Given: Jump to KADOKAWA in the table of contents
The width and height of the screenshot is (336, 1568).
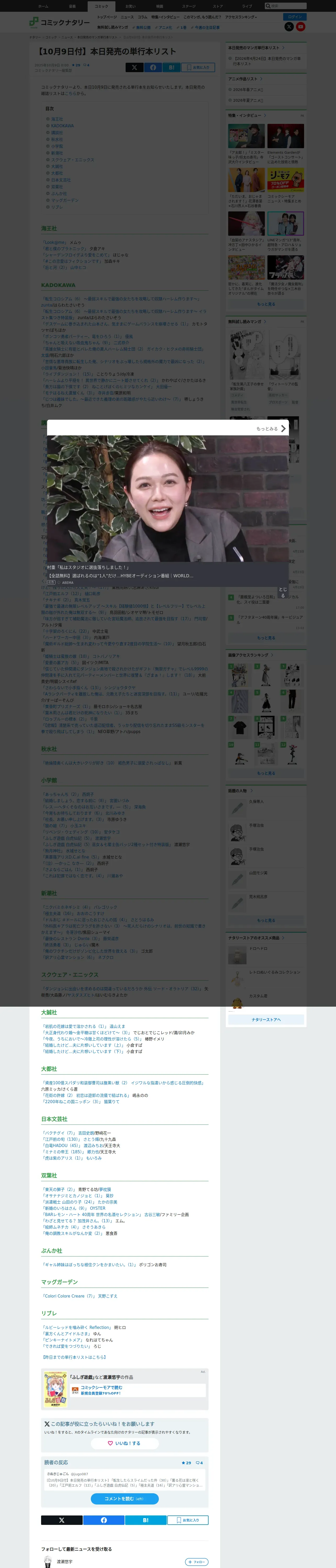Looking at the screenshot, I should point(62,126).
